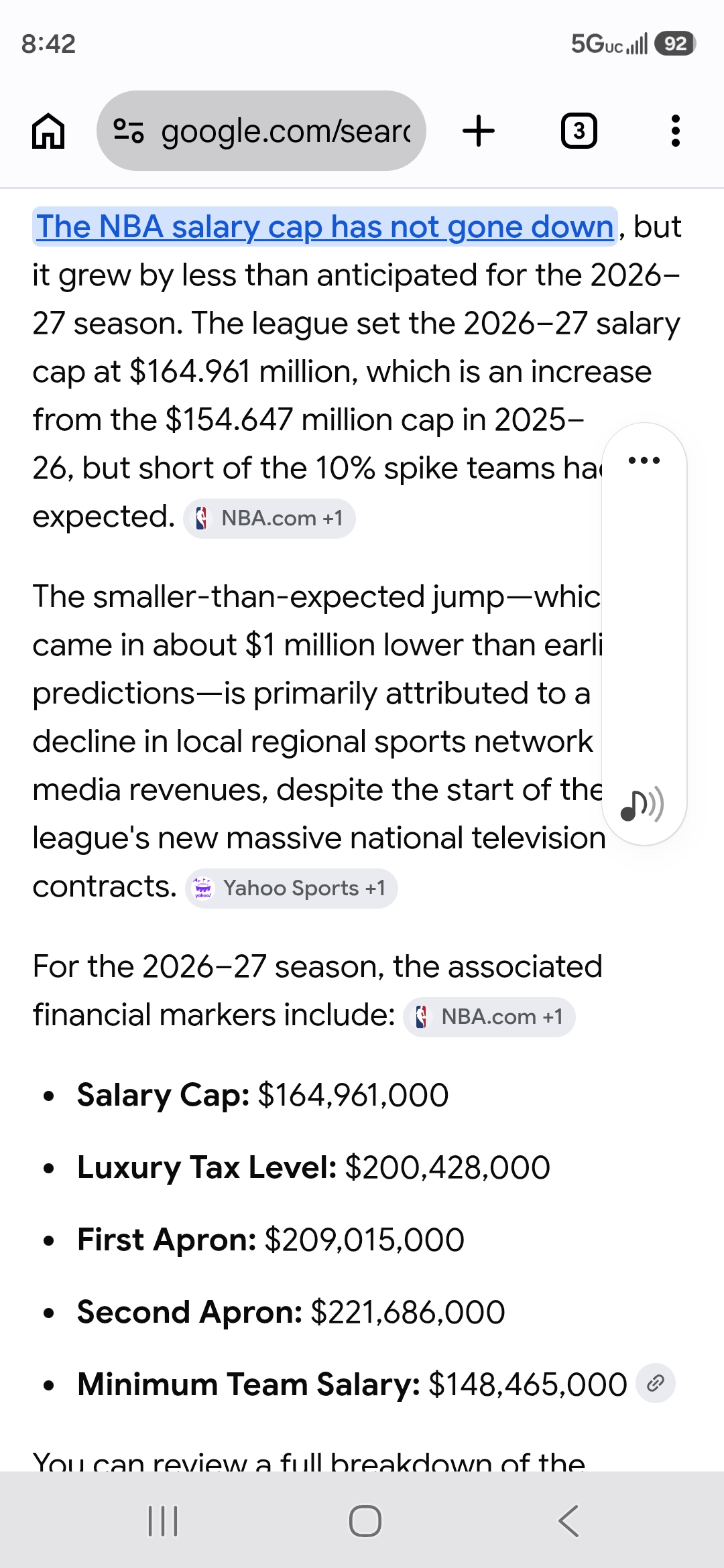This screenshot has width=724, height=1568.
Task: Open 'The NBA salary cap has not gone down' link
Action: click(x=325, y=226)
